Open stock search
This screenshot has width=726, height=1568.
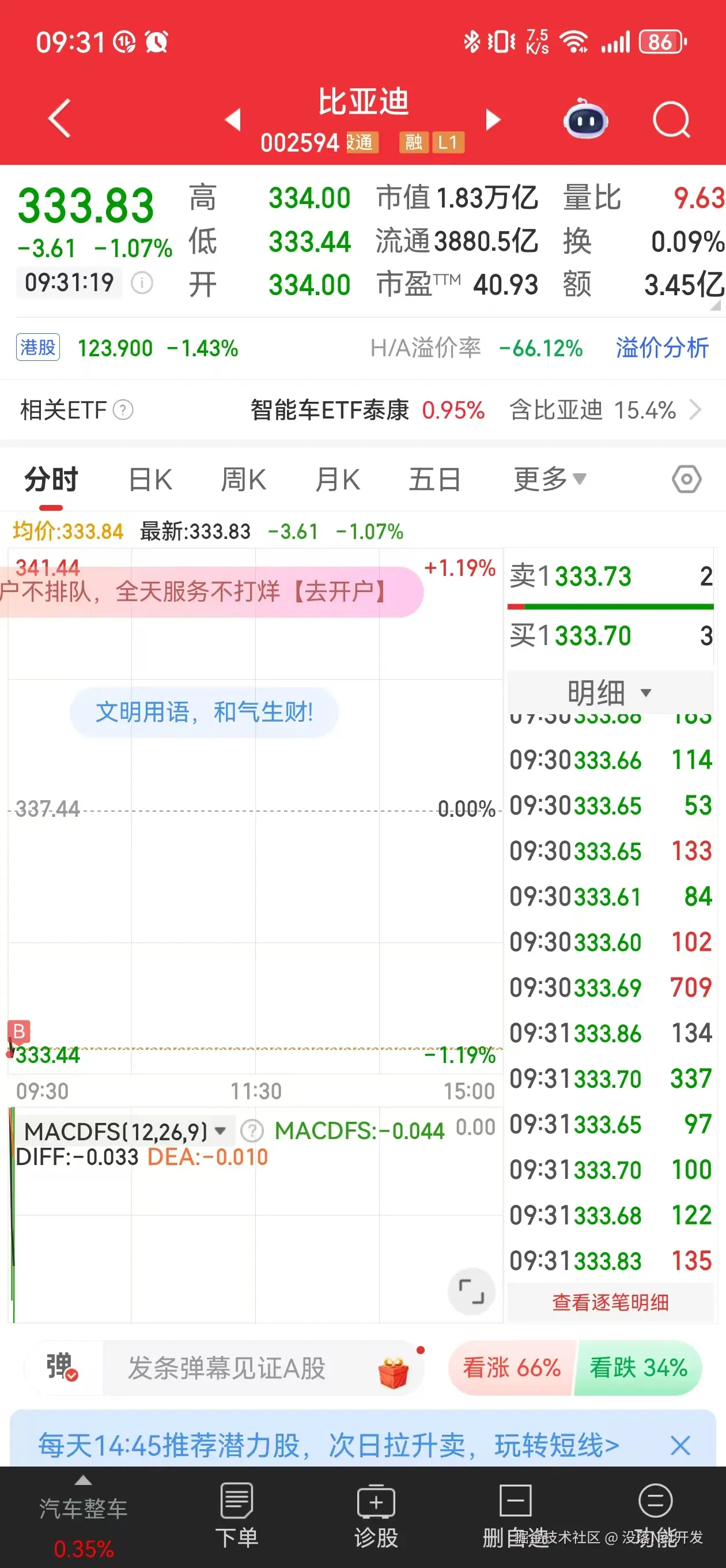click(671, 119)
